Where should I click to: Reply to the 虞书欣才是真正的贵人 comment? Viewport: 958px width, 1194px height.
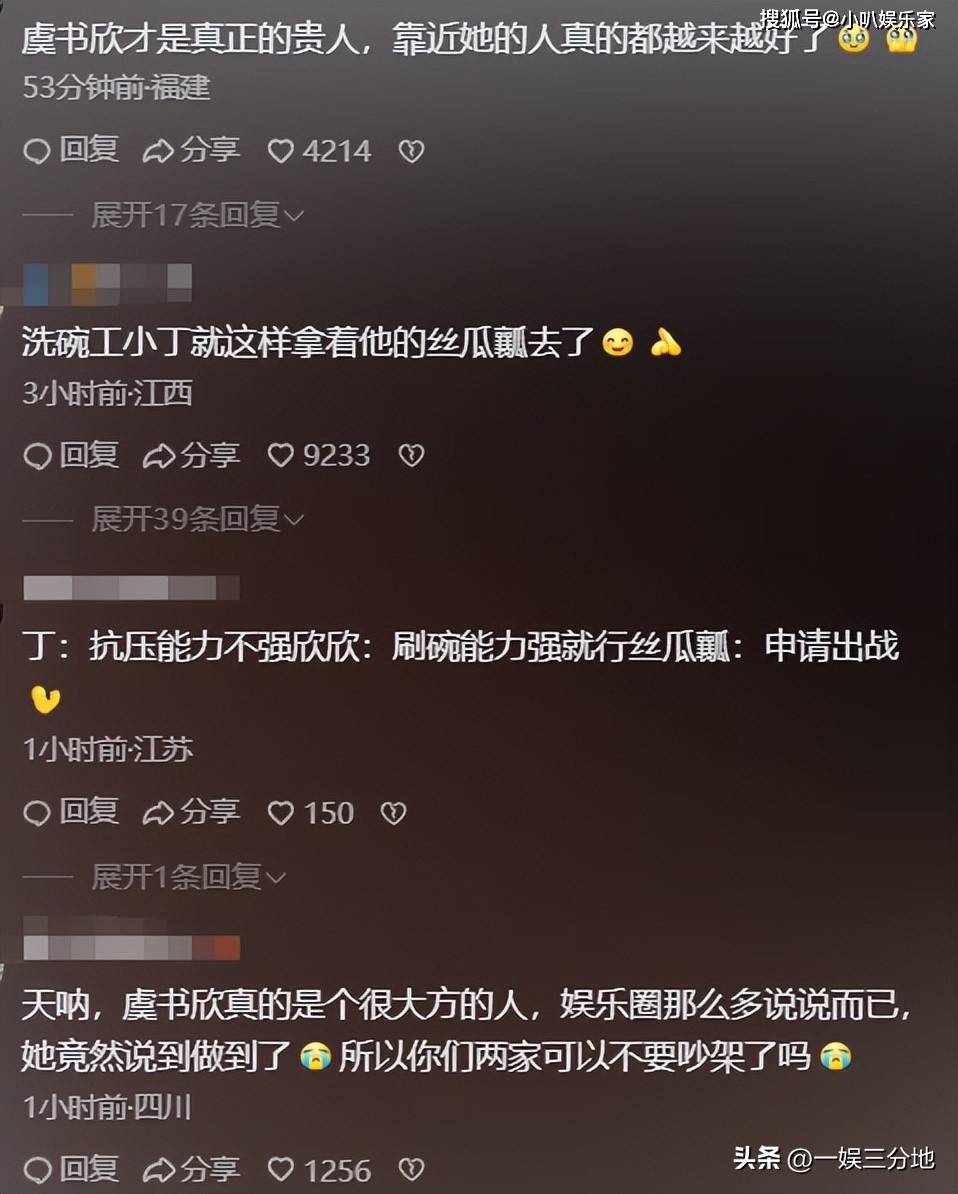pyautogui.click(x=71, y=151)
